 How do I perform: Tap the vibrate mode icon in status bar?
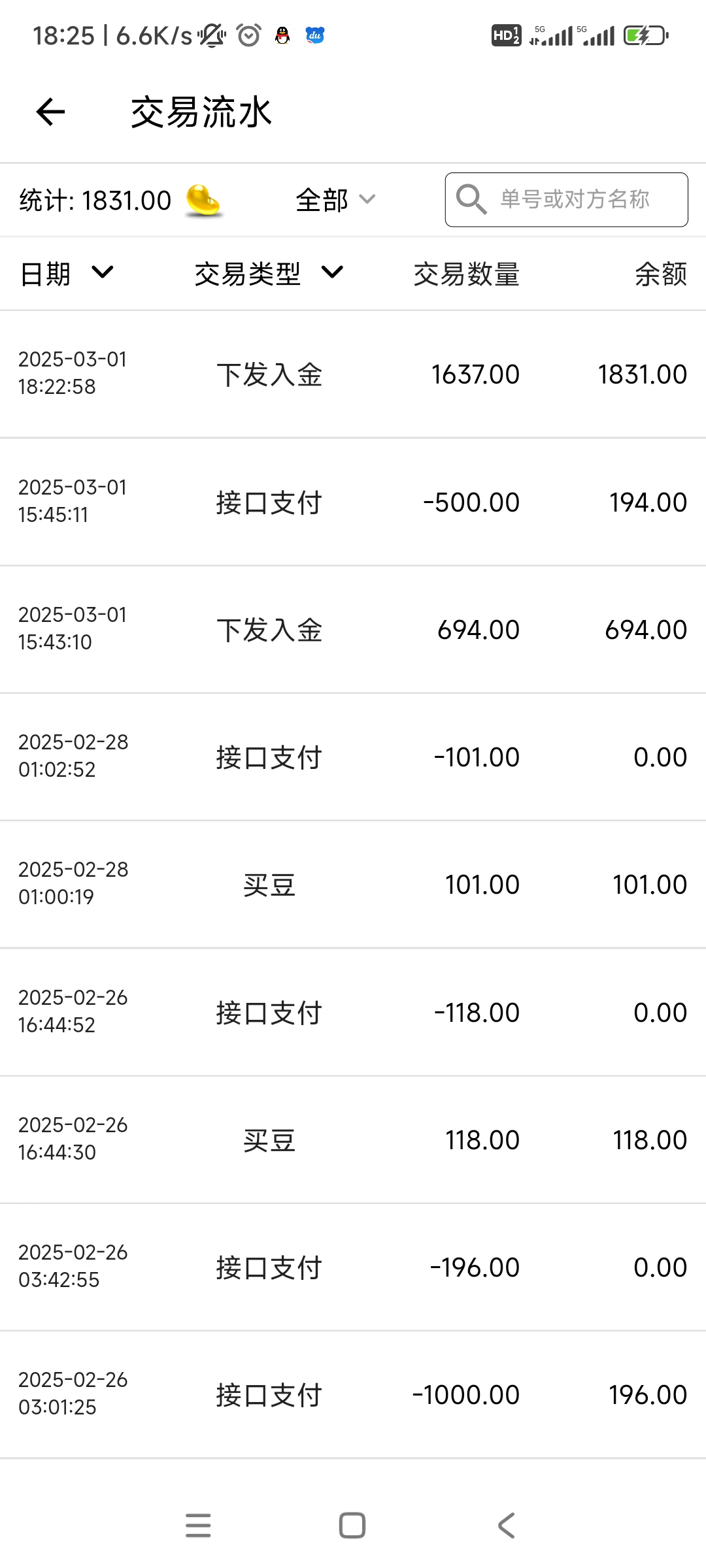pyautogui.click(x=211, y=35)
